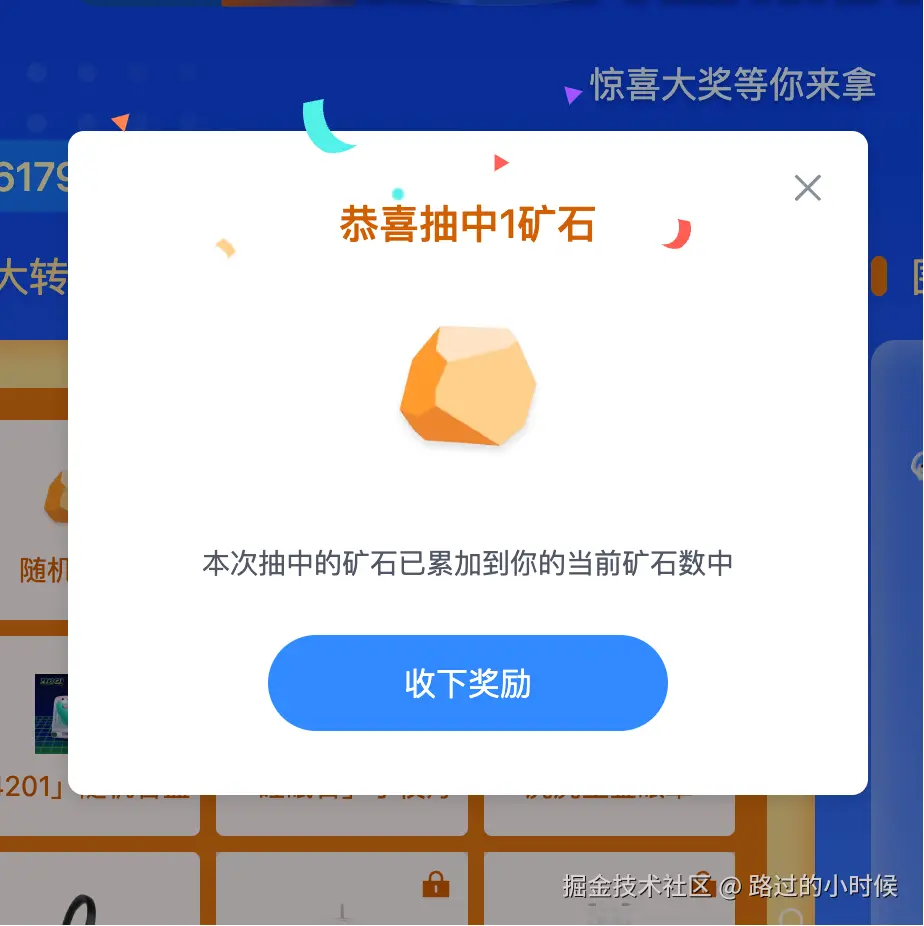Click the orange mineral ore icon
The height and width of the screenshot is (926, 924).
click(x=468, y=385)
